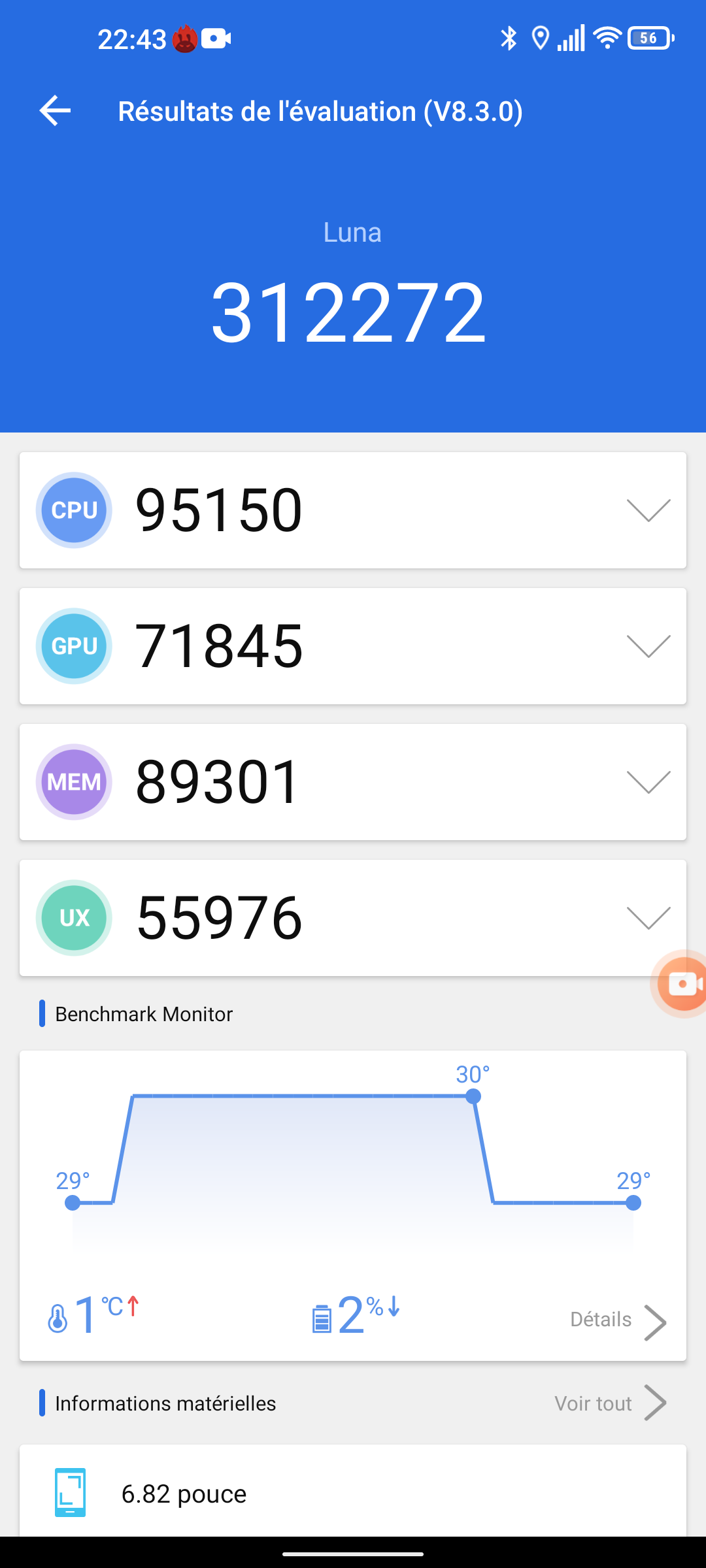
Task: Expand the MEM score section
Action: tap(648, 782)
